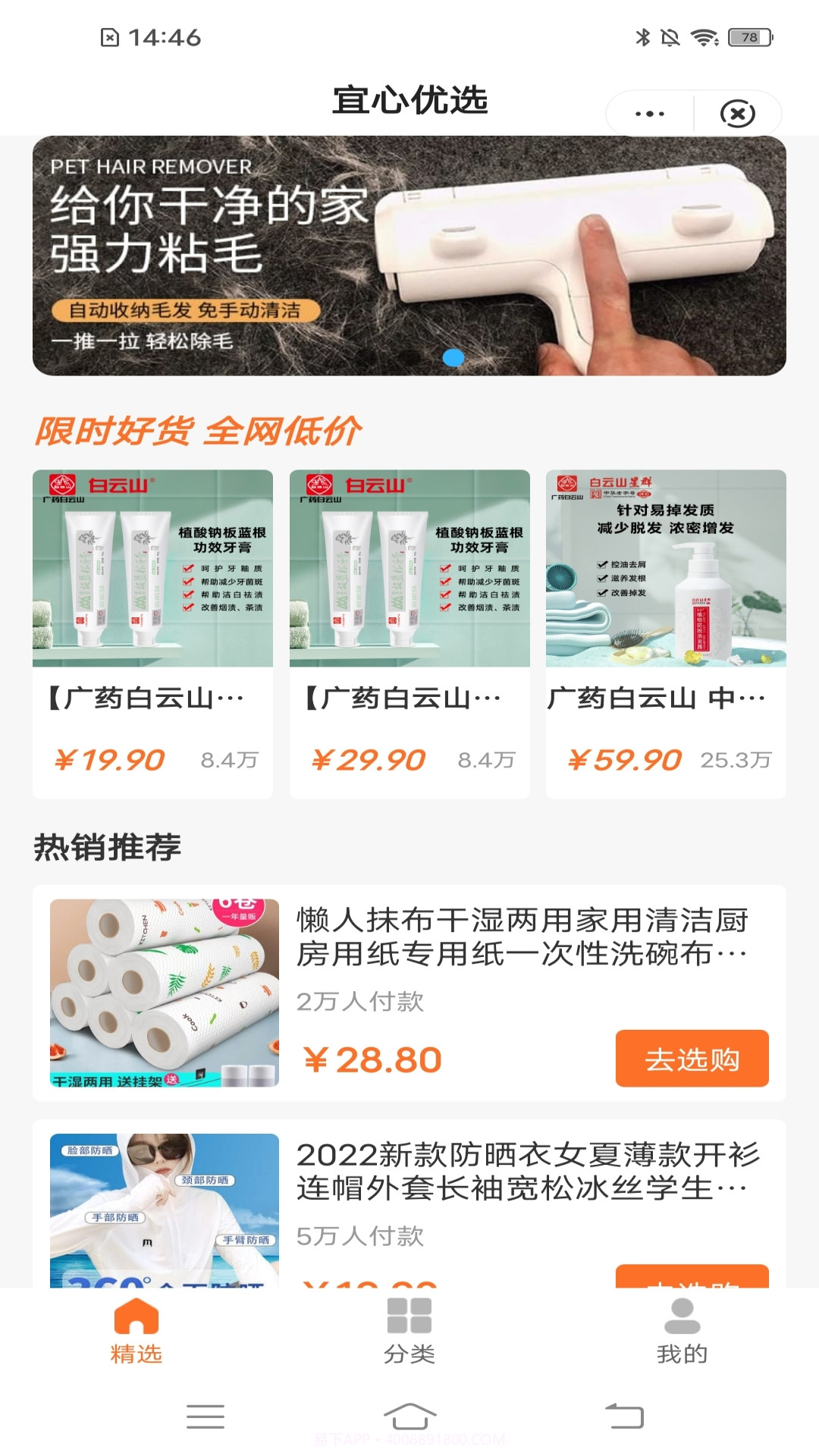Tap the three-dot more options menu icon
The image size is (819, 1456).
pyautogui.click(x=648, y=112)
